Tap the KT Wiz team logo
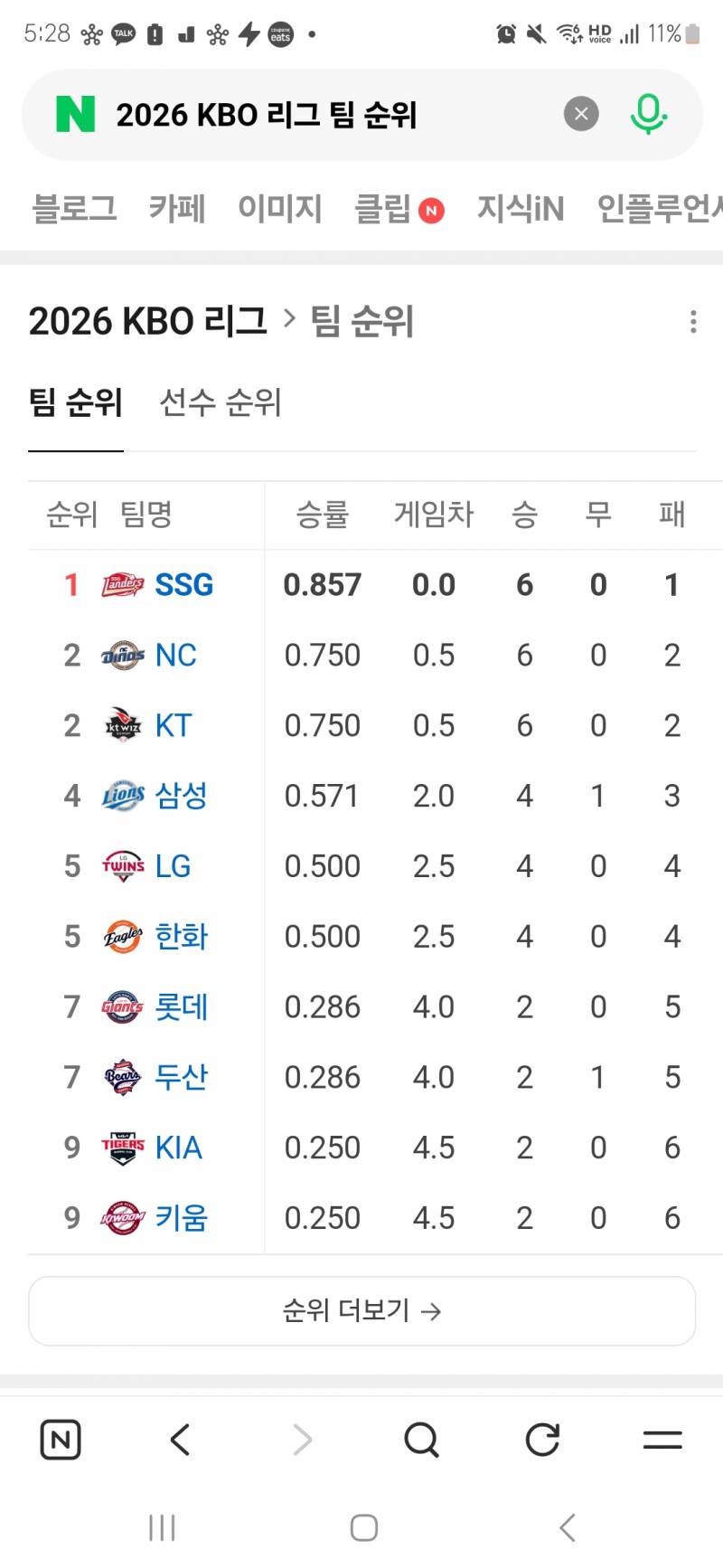Image resolution: width=723 pixels, height=1568 pixels. 121,725
